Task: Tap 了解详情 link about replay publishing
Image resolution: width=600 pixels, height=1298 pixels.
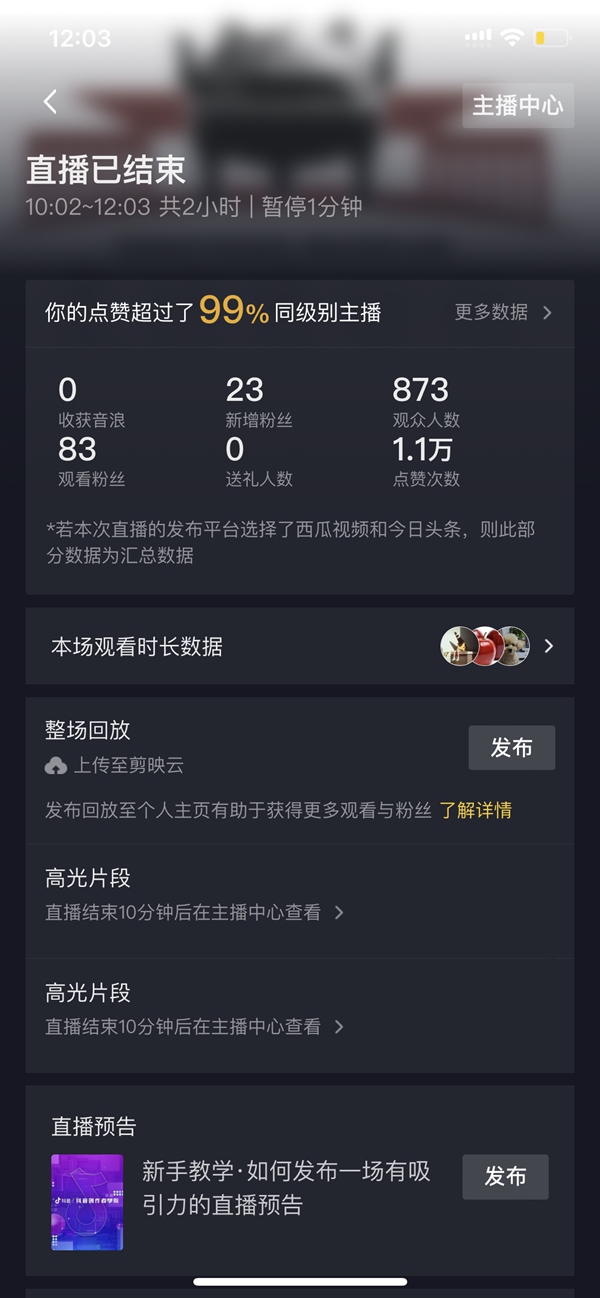Action: 475,810
